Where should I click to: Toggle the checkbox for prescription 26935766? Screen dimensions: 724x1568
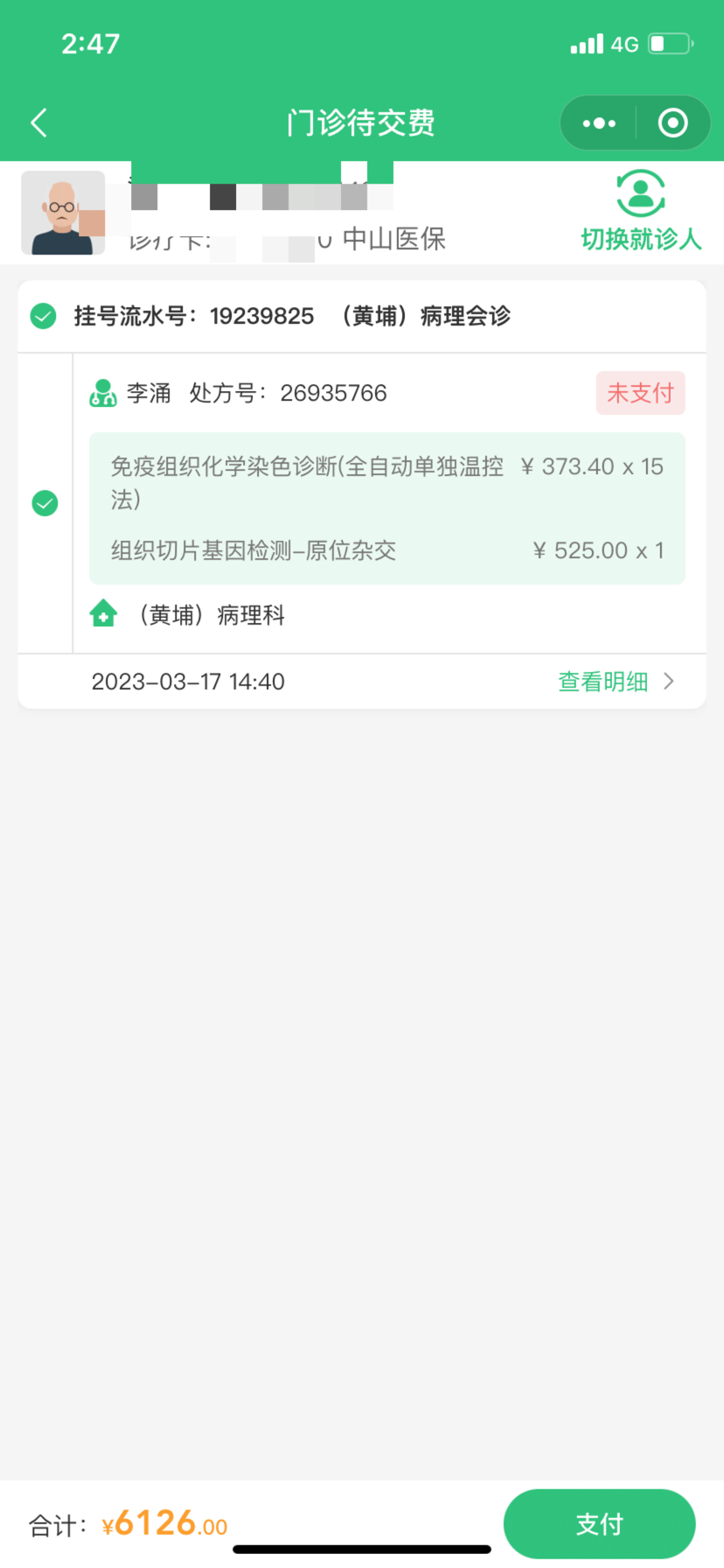tap(45, 503)
